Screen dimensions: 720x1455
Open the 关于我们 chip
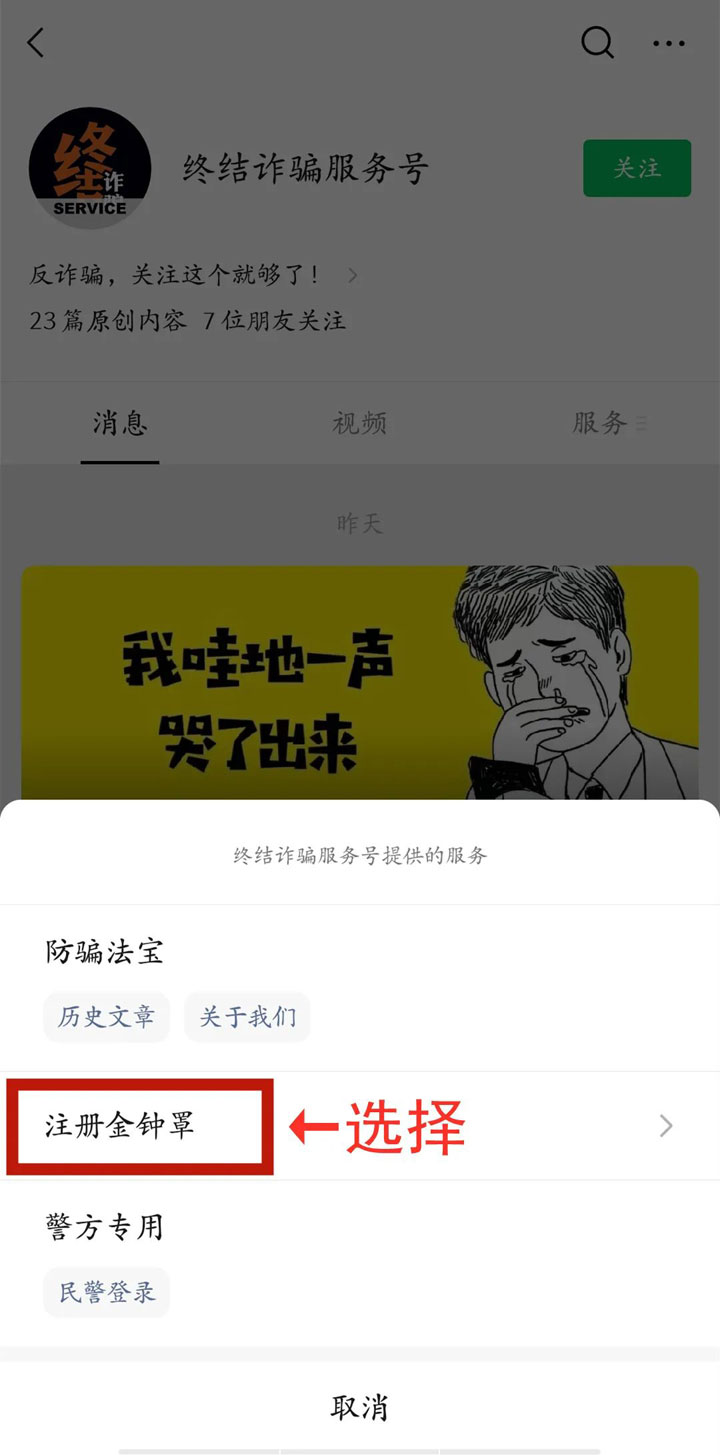click(x=247, y=1017)
